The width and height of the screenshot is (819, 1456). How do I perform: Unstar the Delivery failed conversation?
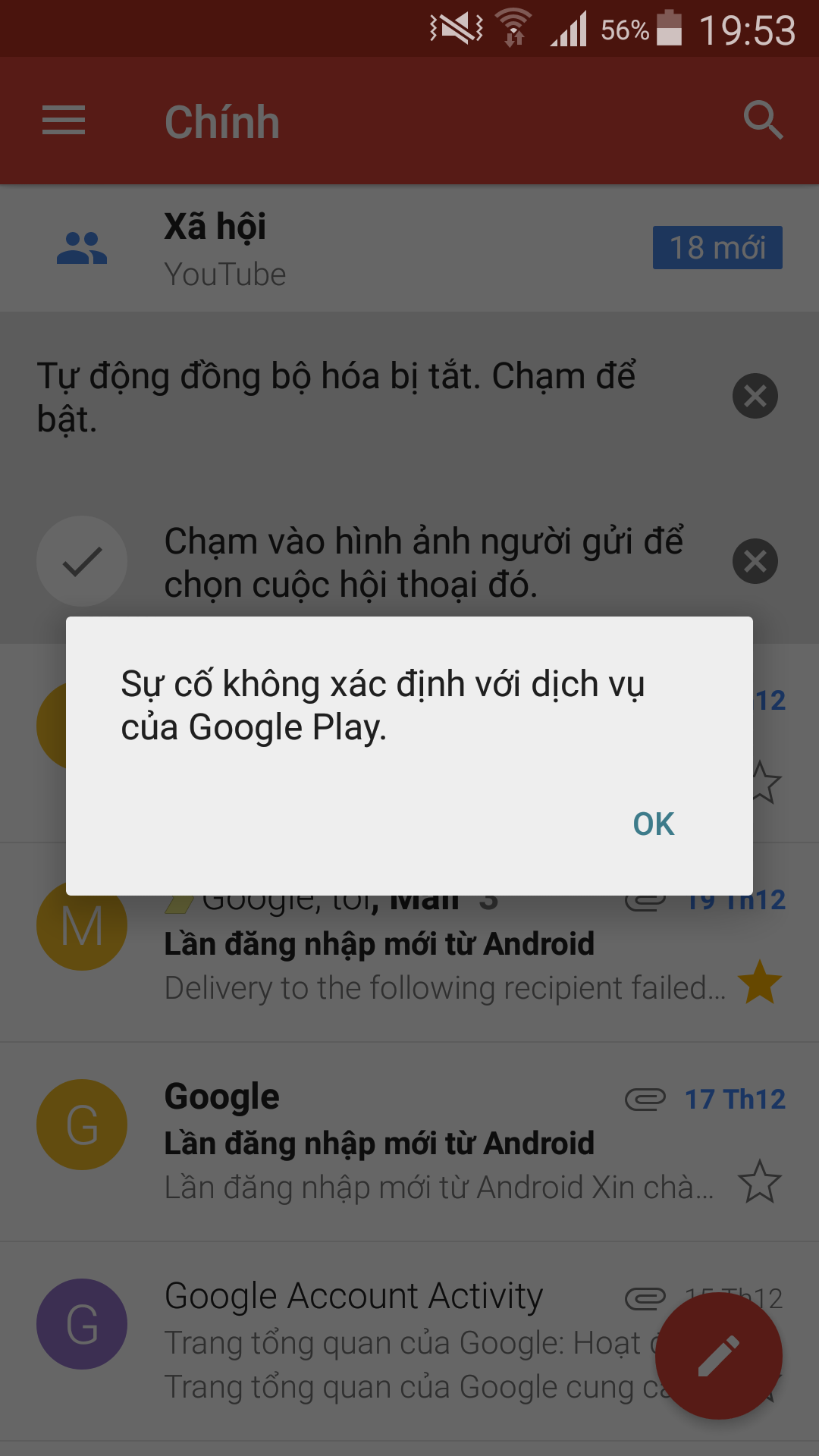[760, 982]
